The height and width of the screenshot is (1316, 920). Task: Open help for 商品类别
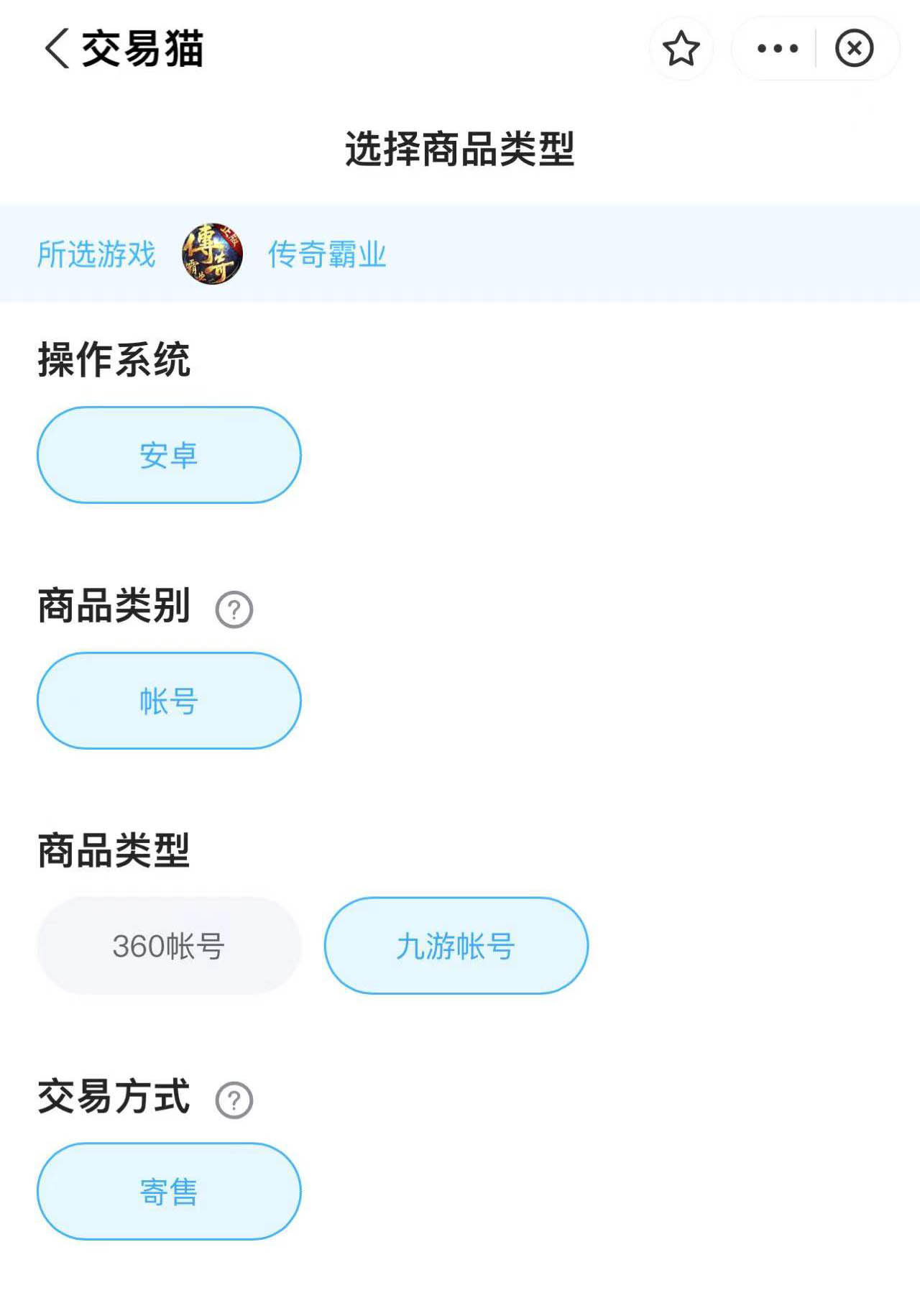(234, 610)
